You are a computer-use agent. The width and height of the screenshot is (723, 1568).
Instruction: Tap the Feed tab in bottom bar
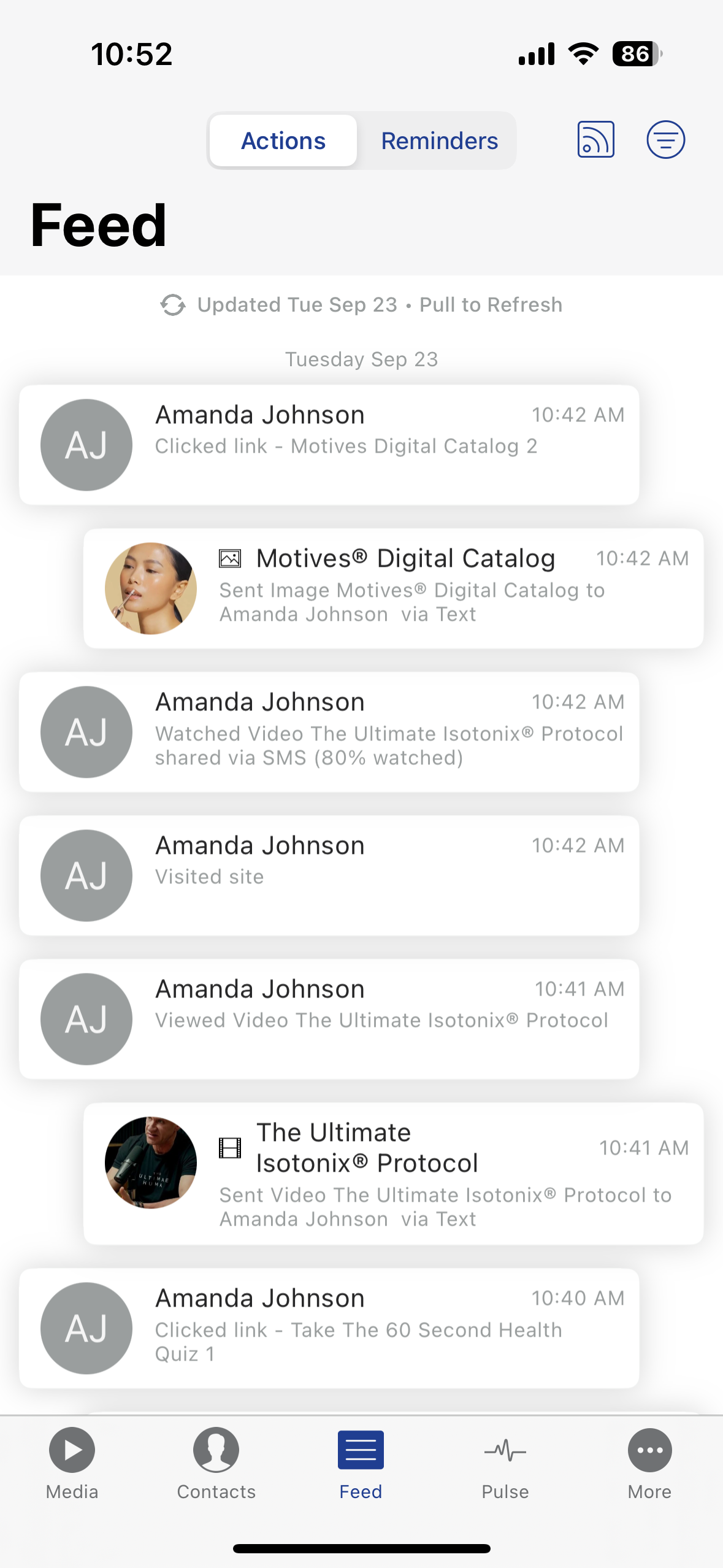(x=361, y=1463)
